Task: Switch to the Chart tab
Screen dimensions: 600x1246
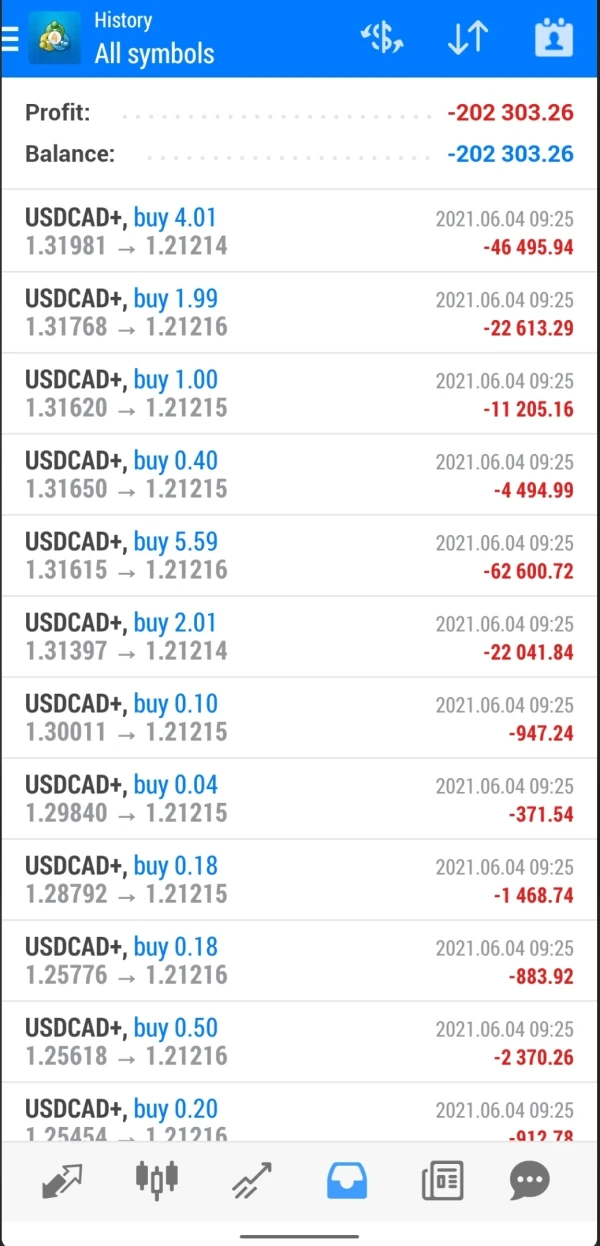Action: (x=157, y=1181)
